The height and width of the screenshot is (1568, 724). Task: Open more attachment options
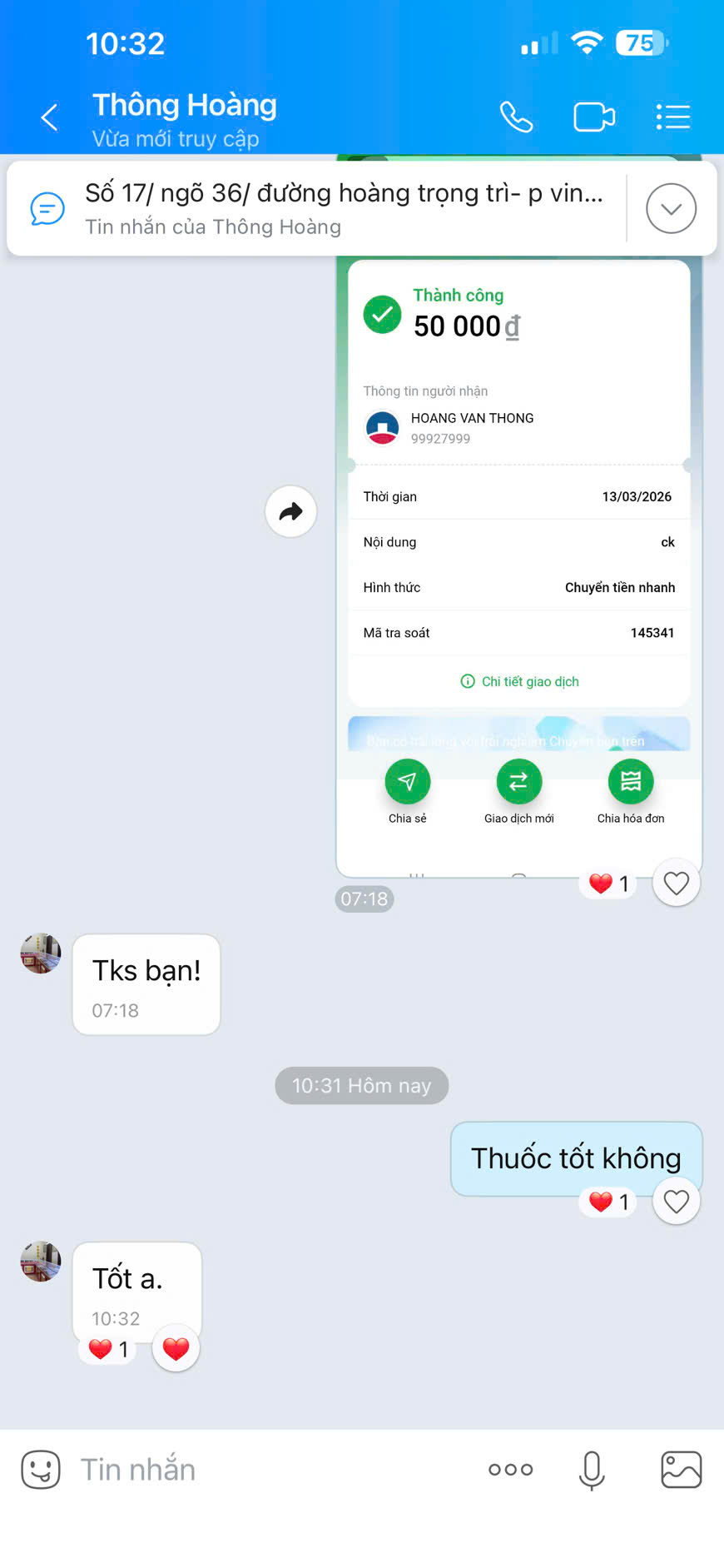[x=510, y=1470]
